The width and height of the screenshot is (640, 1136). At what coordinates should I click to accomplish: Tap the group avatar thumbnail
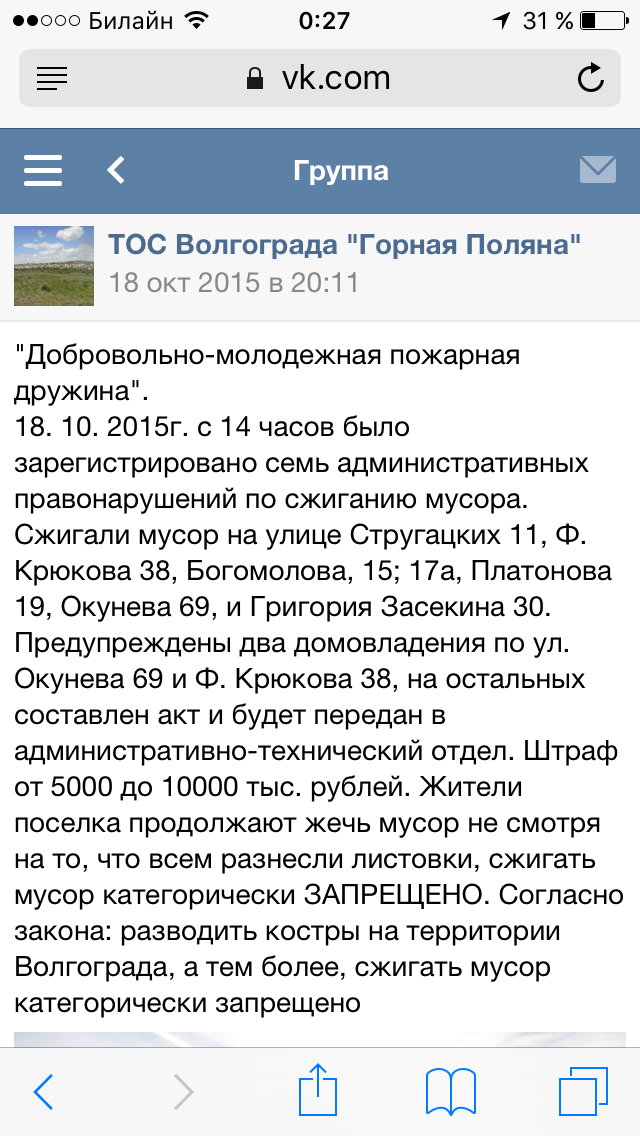(x=54, y=265)
